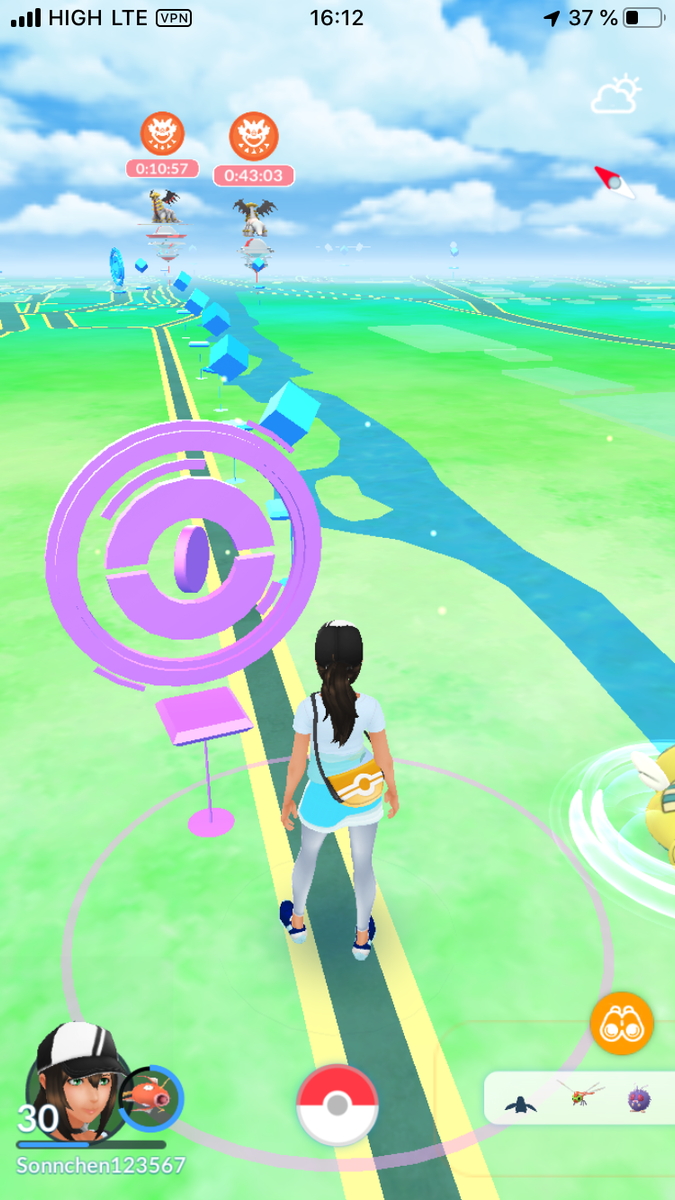The image size is (675, 1200).
Task: Open the buddy Pokémon icon
Action: tap(152, 1097)
